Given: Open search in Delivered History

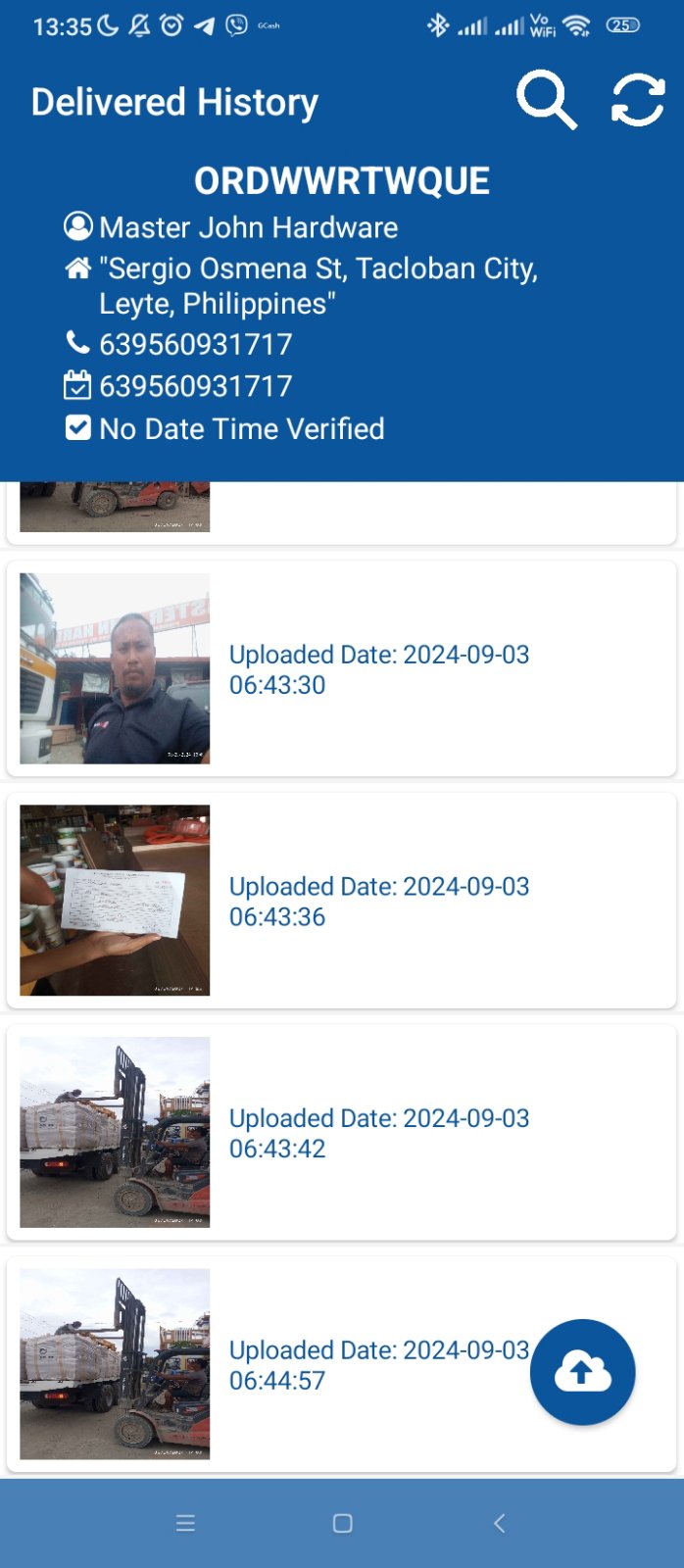Looking at the screenshot, I should pos(546,100).
